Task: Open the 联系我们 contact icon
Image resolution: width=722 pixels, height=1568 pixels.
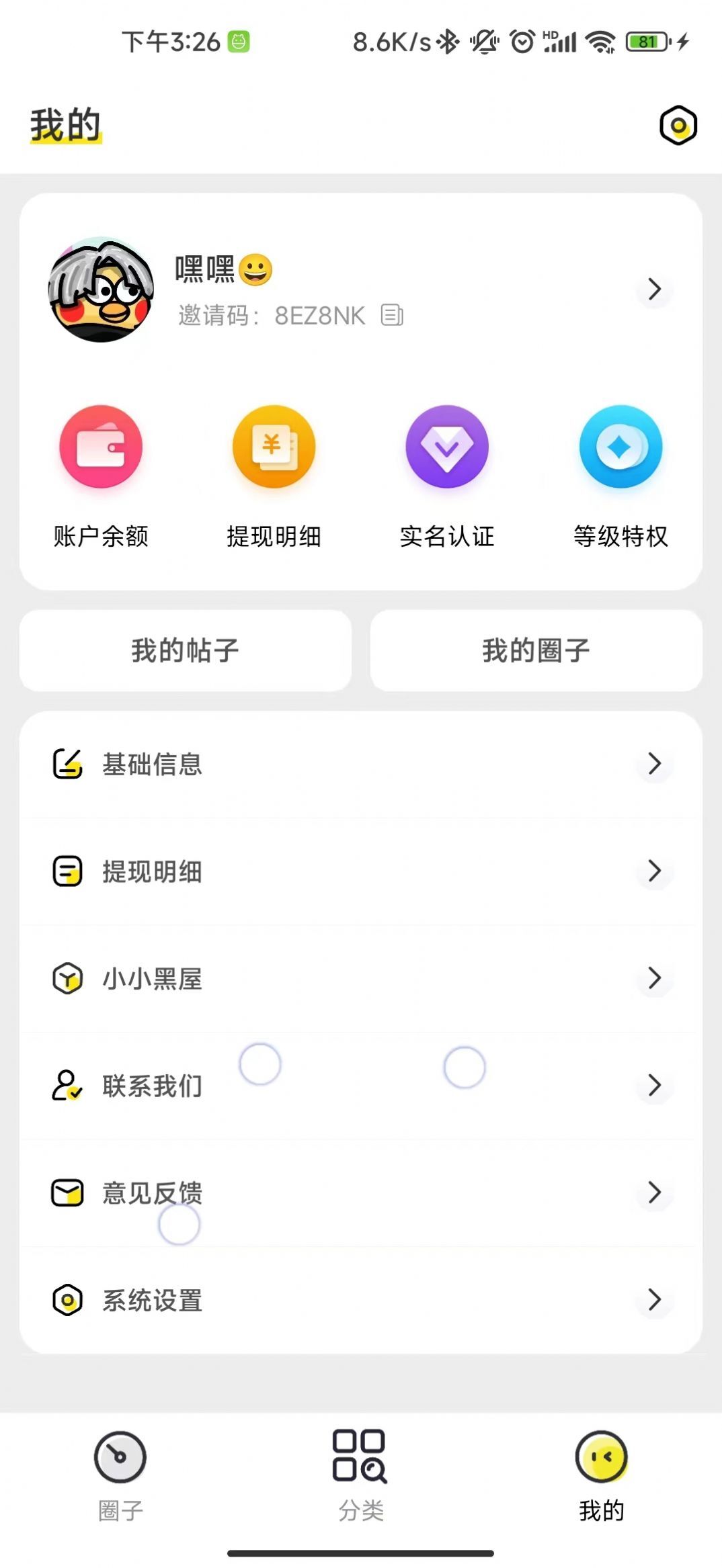Action: click(65, 1085)
